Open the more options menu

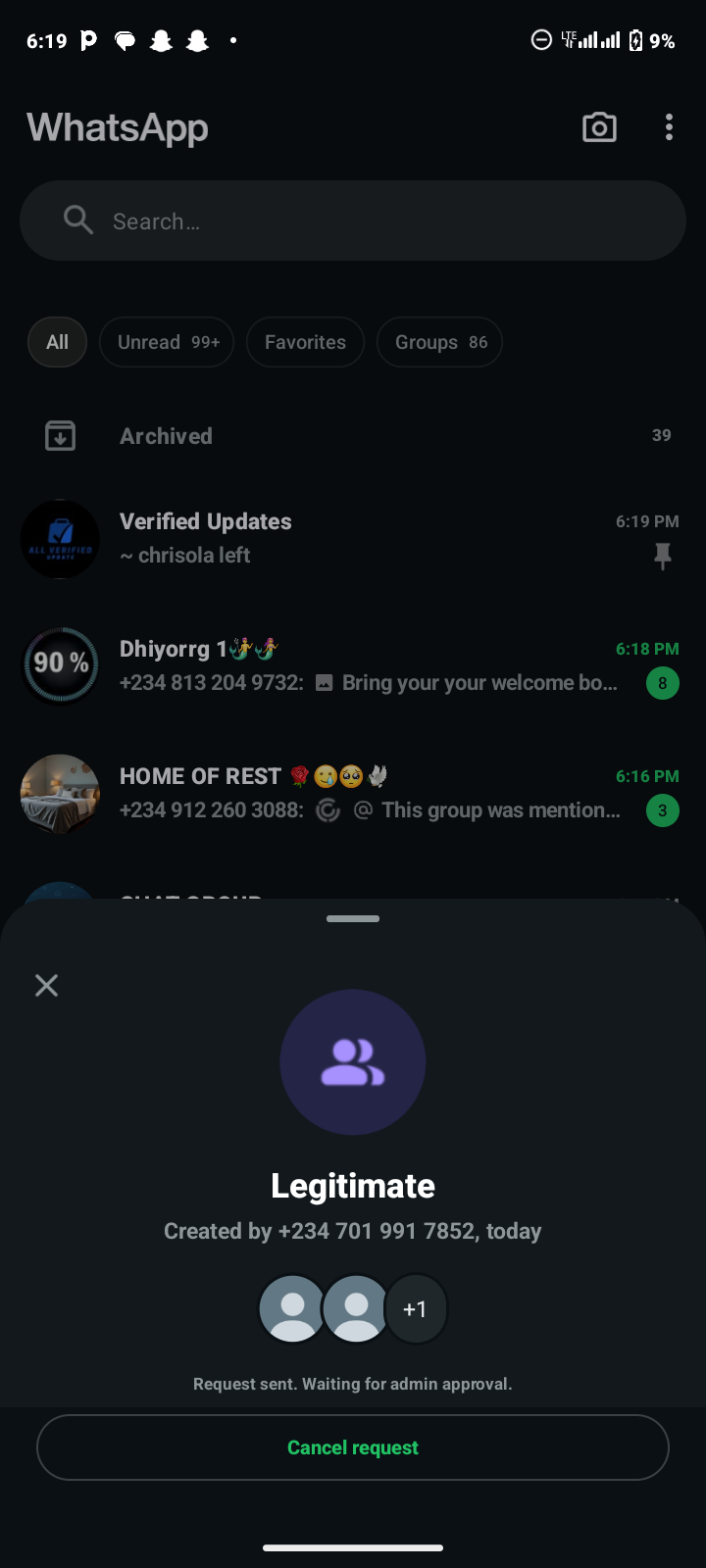(x=669, y=127)
